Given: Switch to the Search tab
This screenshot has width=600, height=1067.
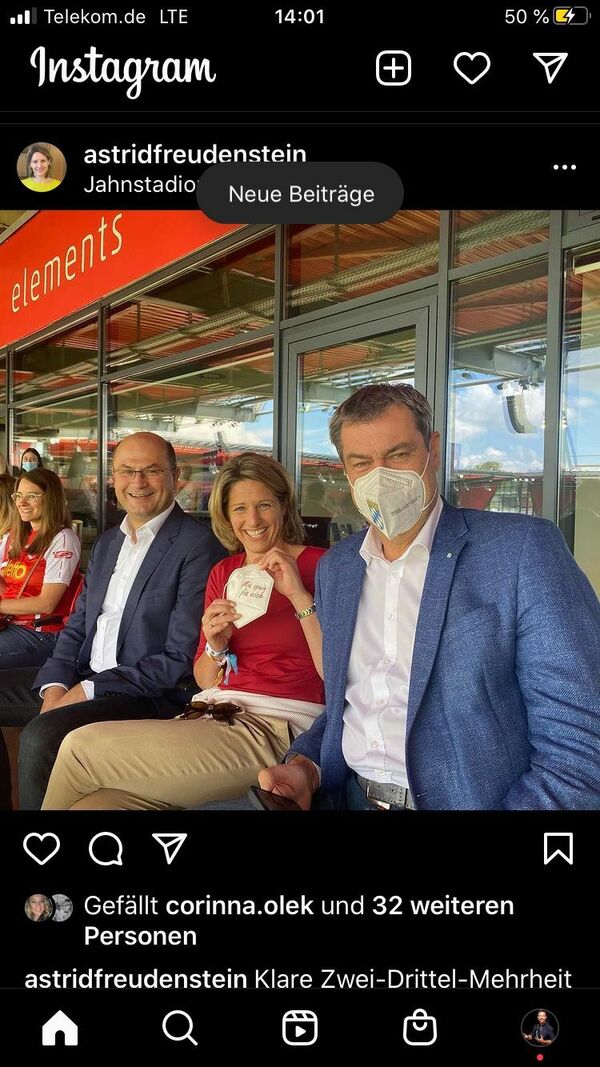Looking at the screenshot, I should (x=180, y=1027).
